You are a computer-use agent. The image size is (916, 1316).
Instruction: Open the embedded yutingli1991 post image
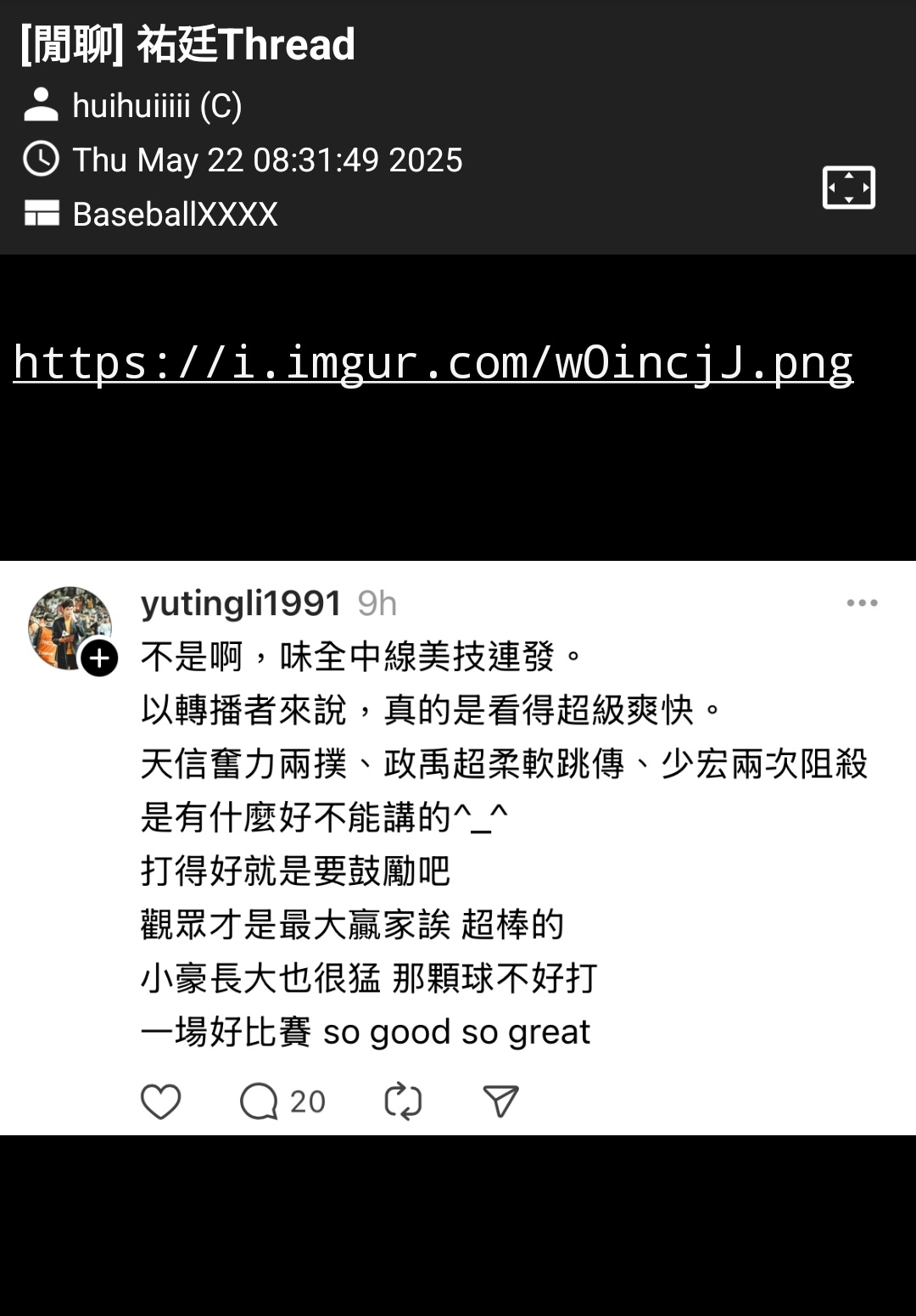pos(458,847)
